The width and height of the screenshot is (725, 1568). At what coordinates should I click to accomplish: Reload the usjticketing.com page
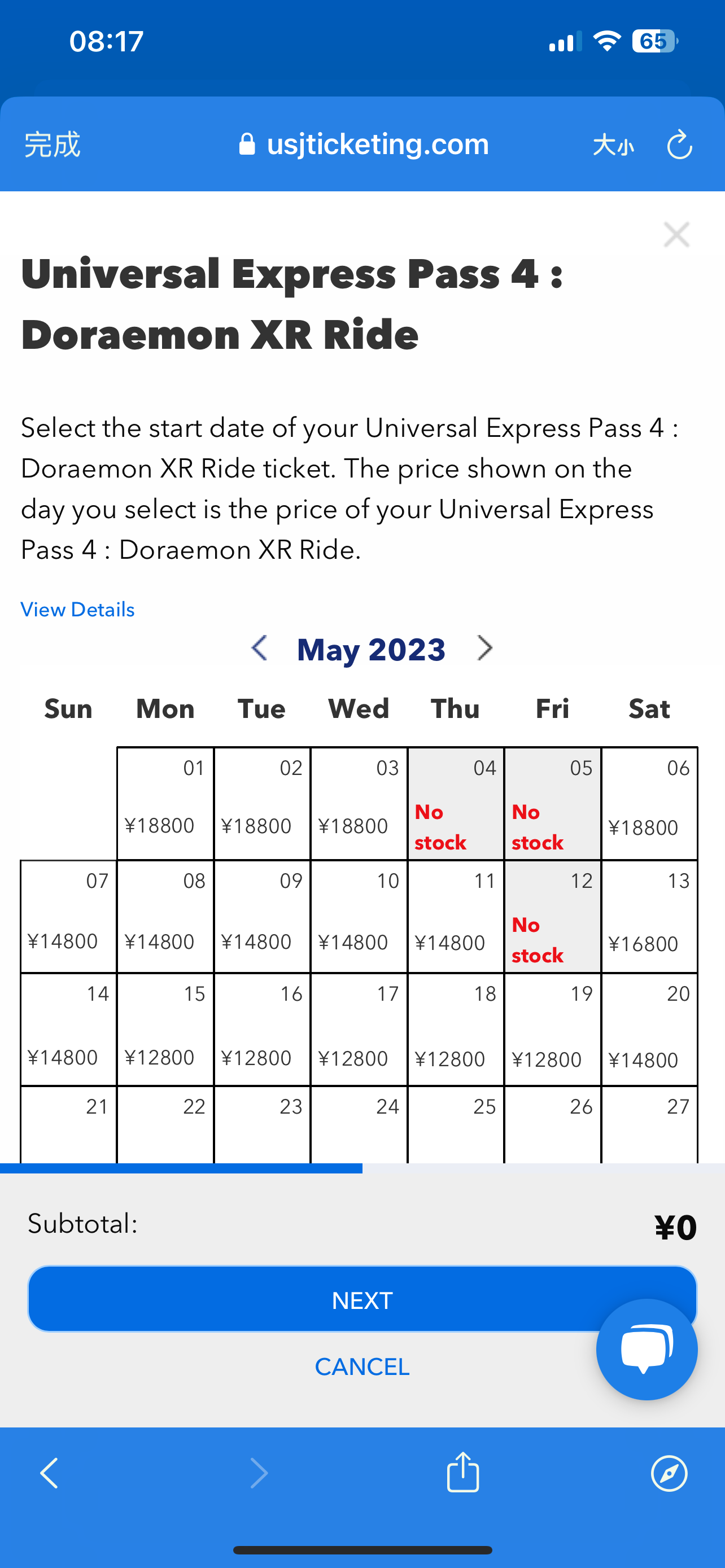tap(679, 145)
